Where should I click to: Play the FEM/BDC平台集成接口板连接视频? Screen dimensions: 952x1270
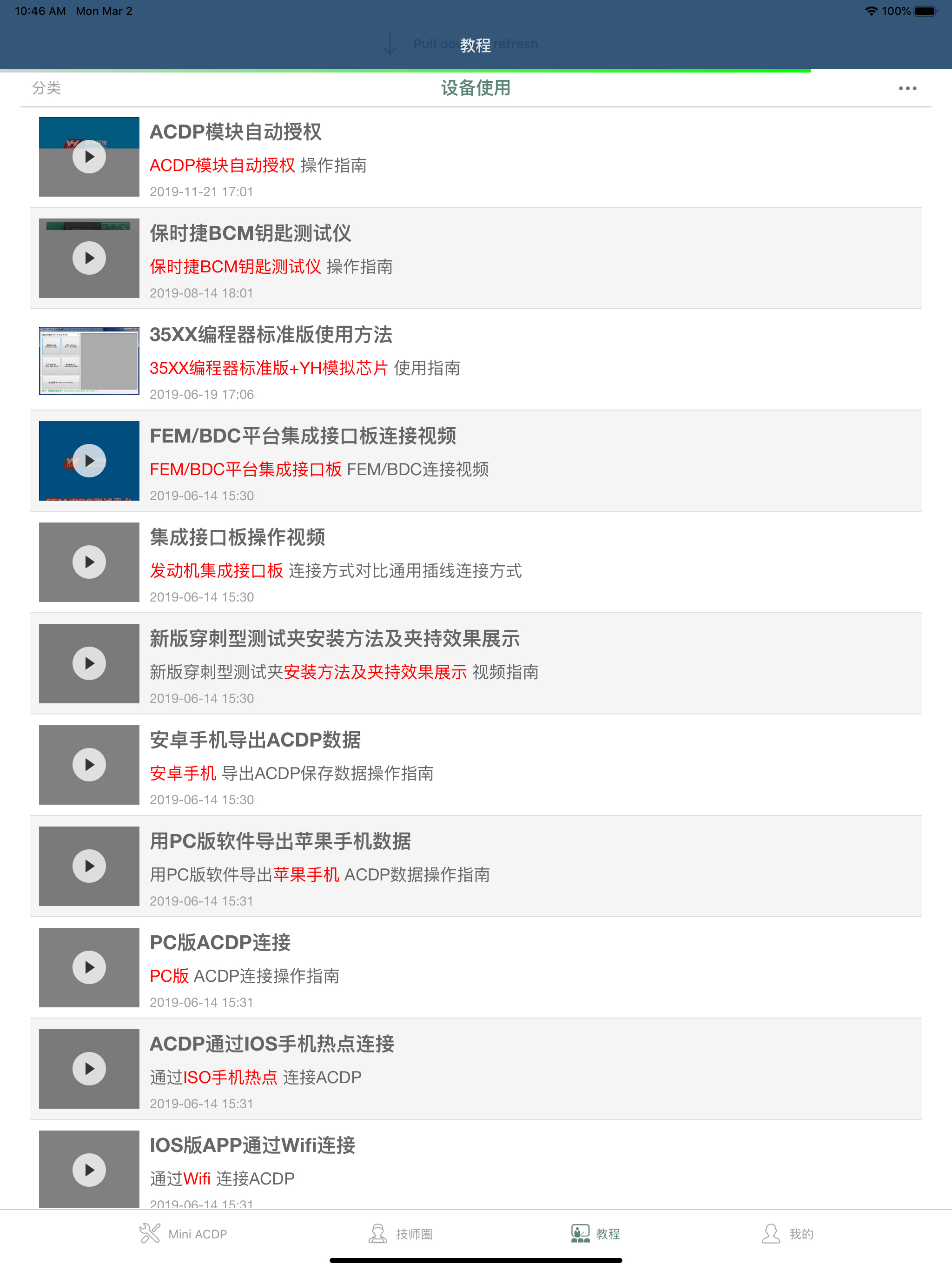tap(88, 461)
